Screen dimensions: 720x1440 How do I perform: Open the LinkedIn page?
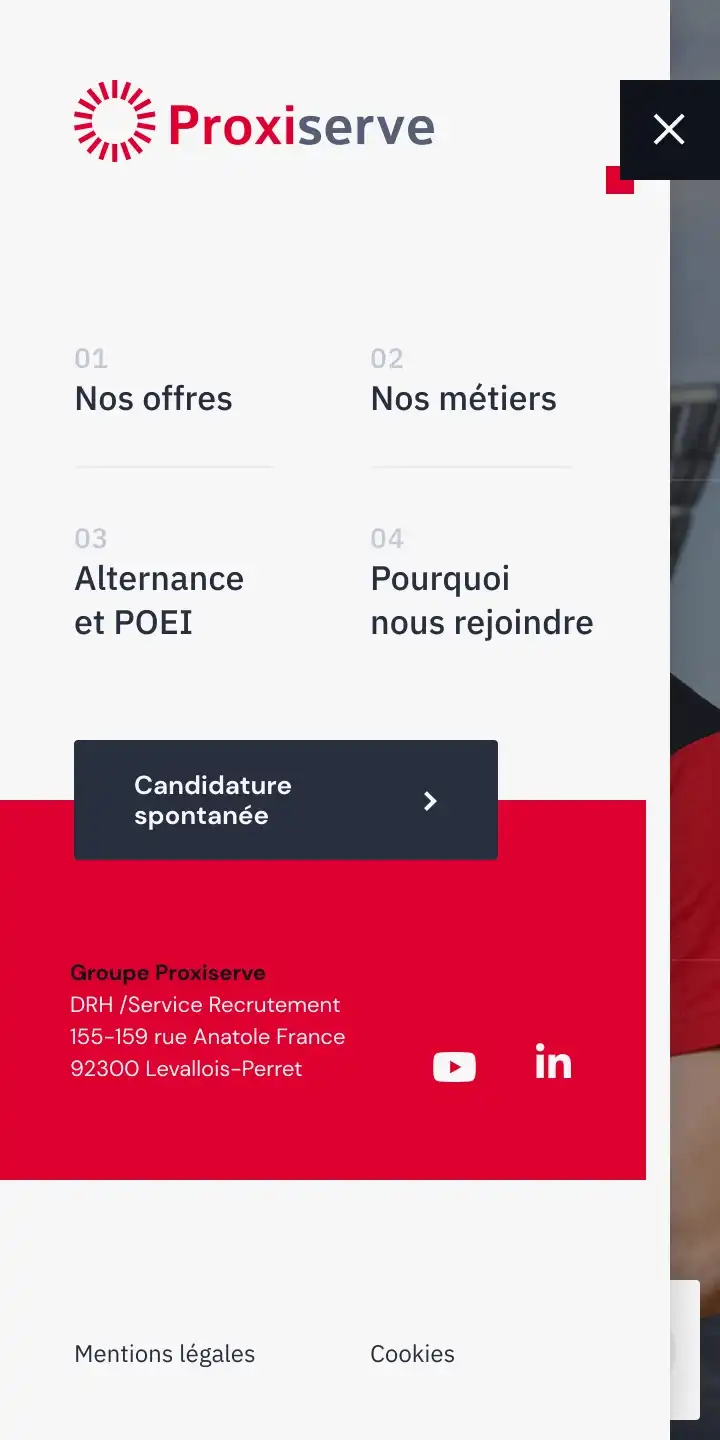[553, 1062]
